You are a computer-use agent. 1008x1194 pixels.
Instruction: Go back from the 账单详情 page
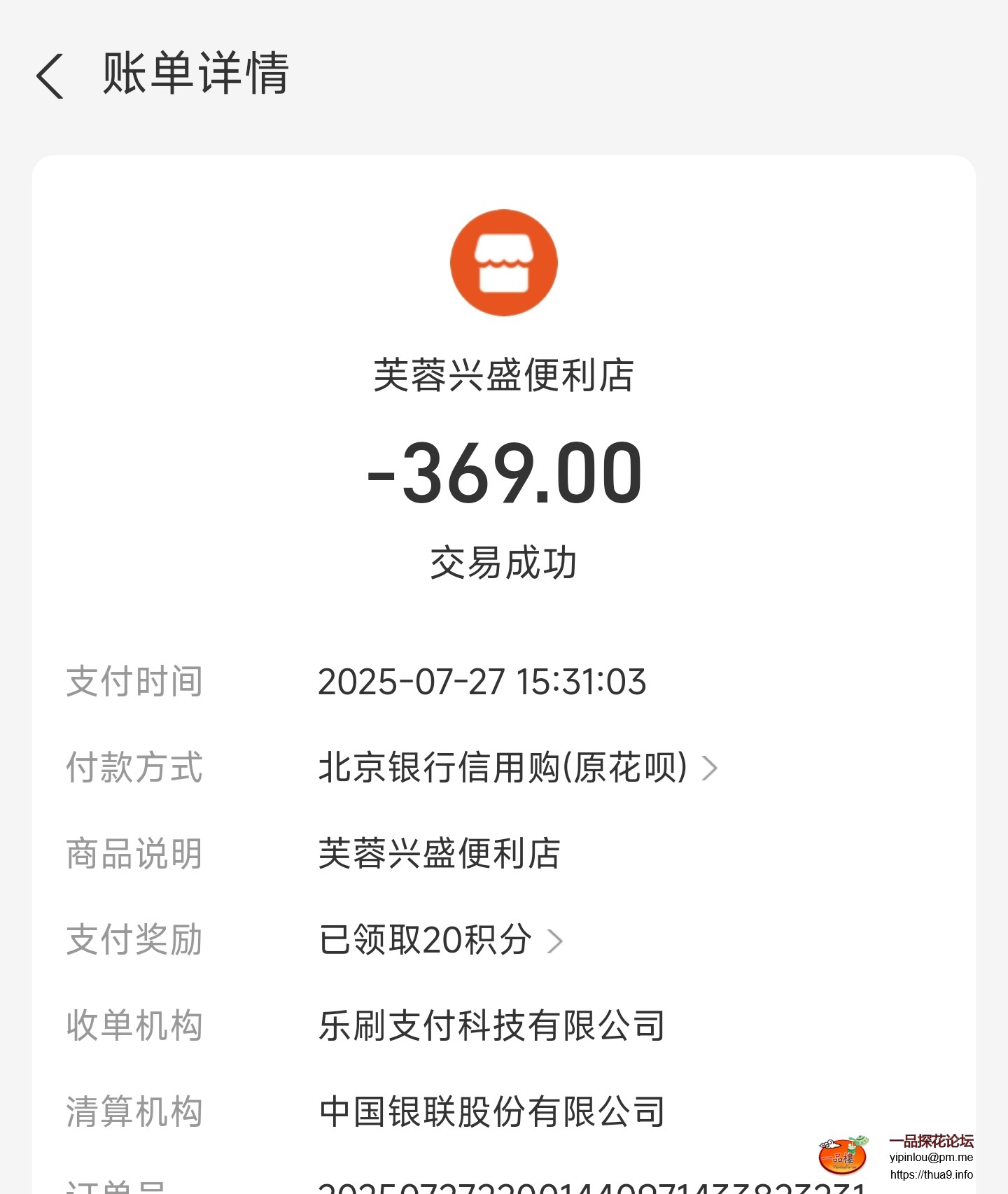tap(50, 76)
